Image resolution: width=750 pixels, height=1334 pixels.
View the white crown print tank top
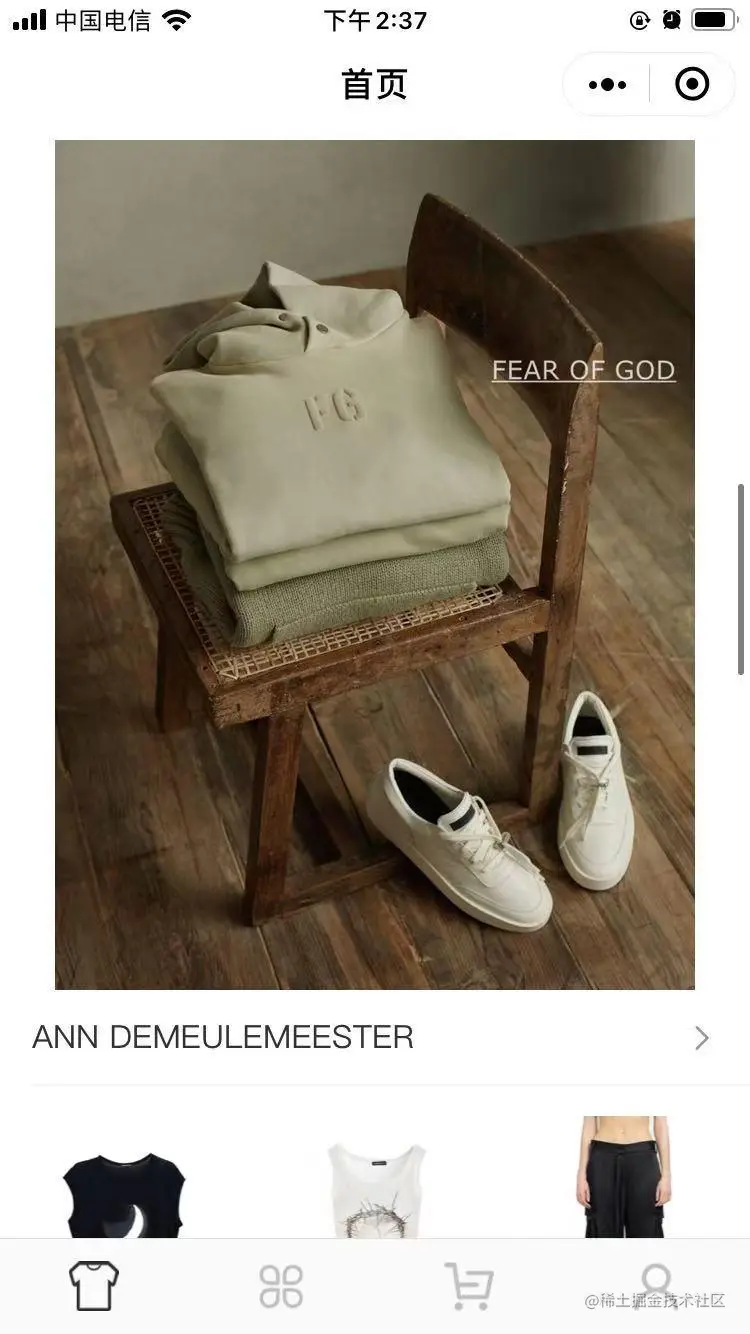[x=376, y=1190]
